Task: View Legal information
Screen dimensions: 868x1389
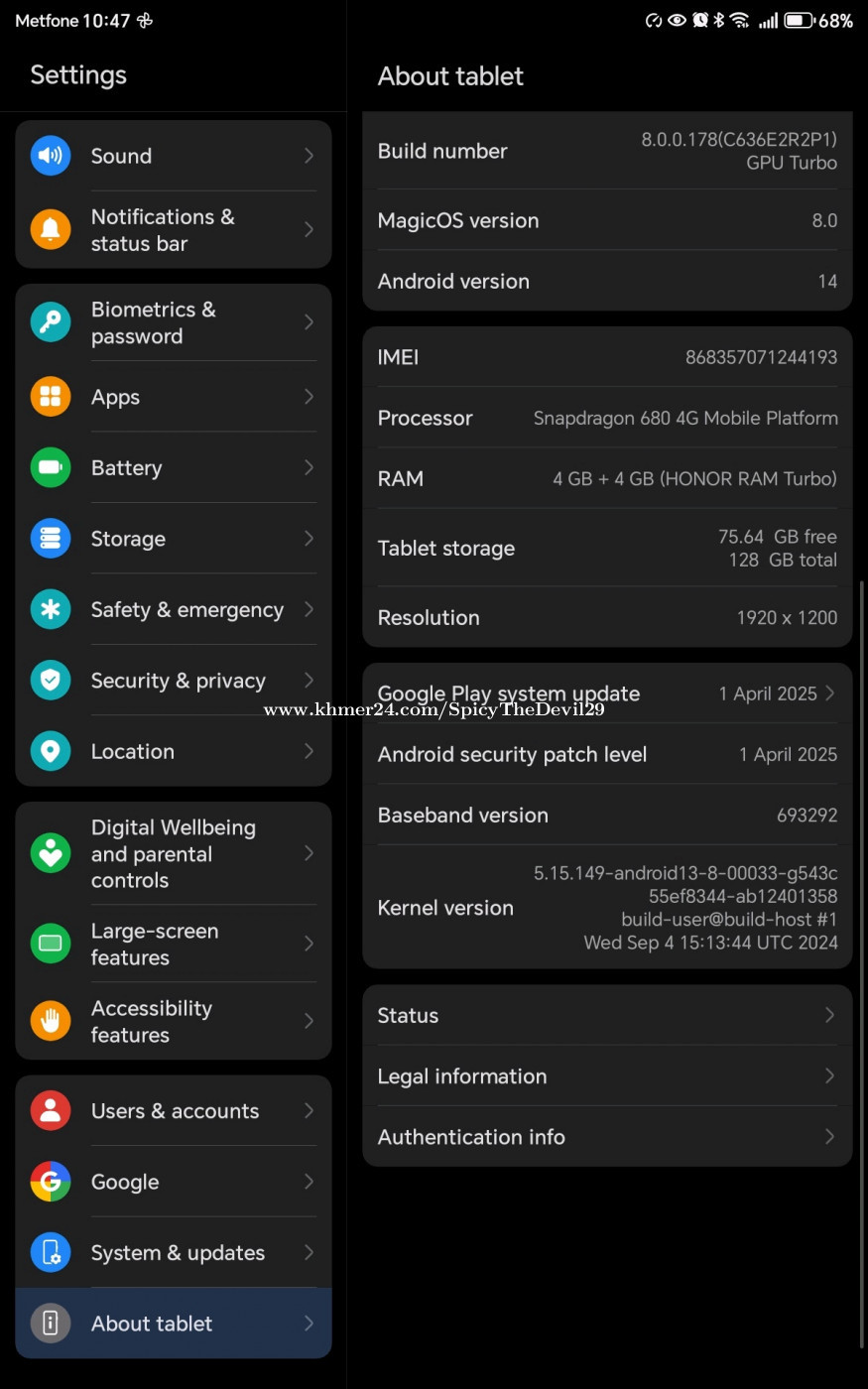Action: (x=607, y=1076)
